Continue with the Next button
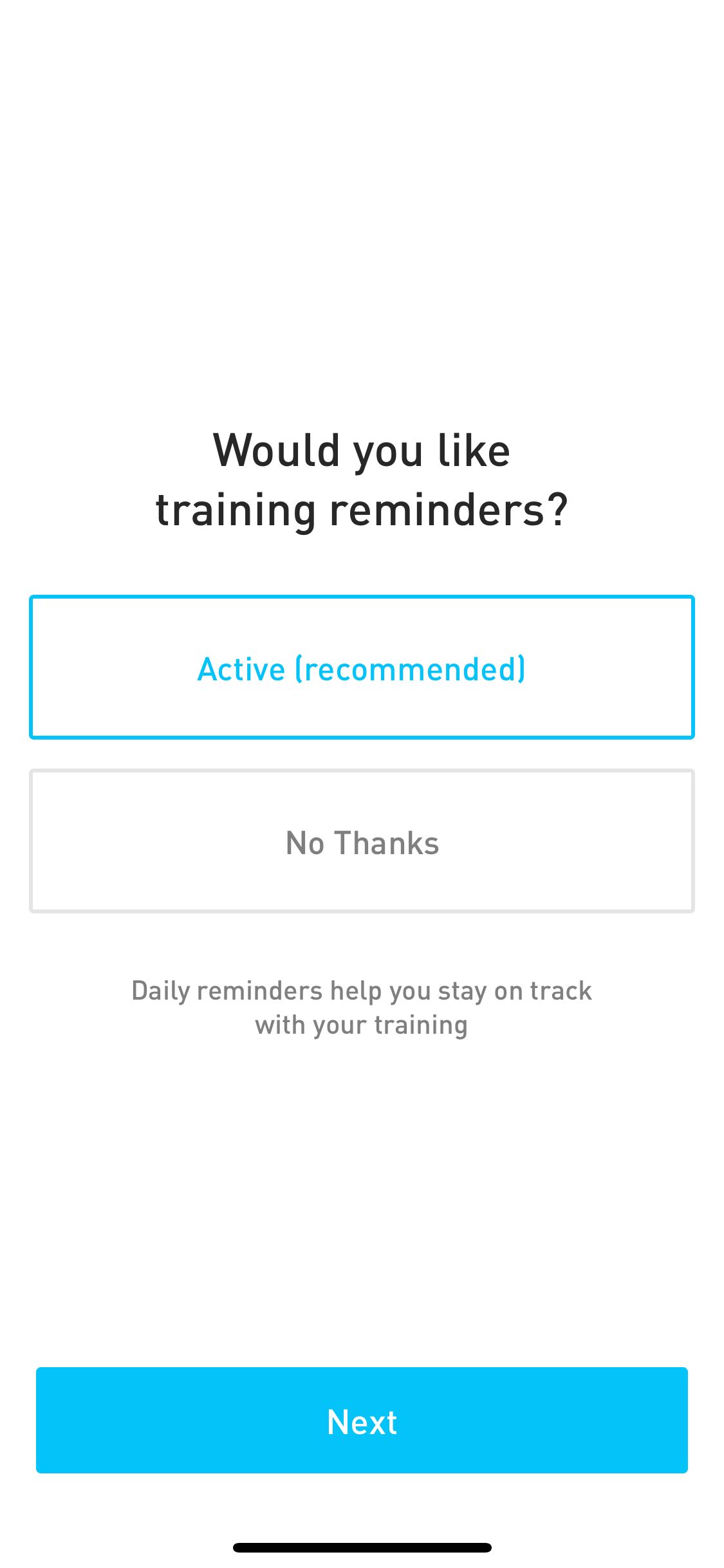724x1568 pixels. (x=362, y=1421)
